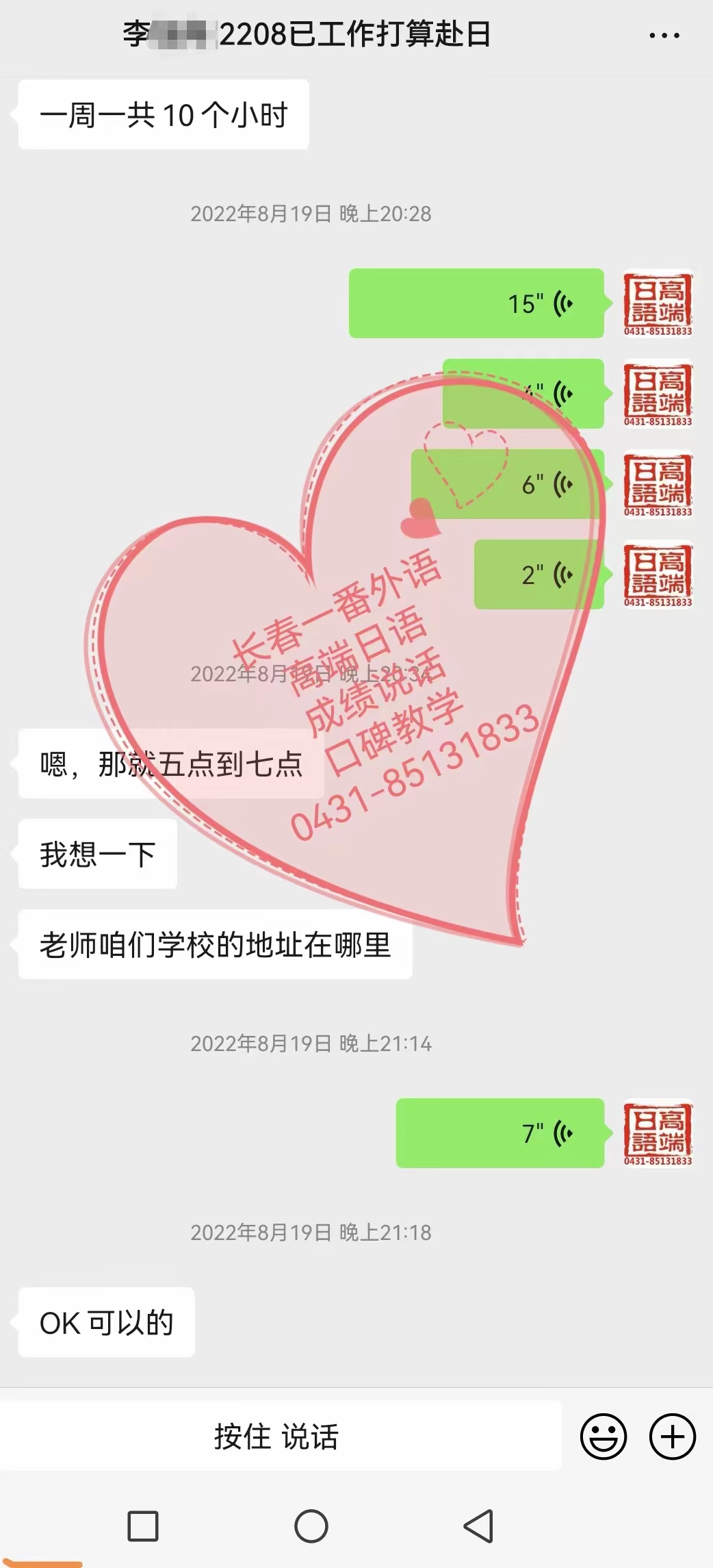Open the three-dot chat options menu
The width and height of the screenshot is (713, 1568).
point(664,36)
